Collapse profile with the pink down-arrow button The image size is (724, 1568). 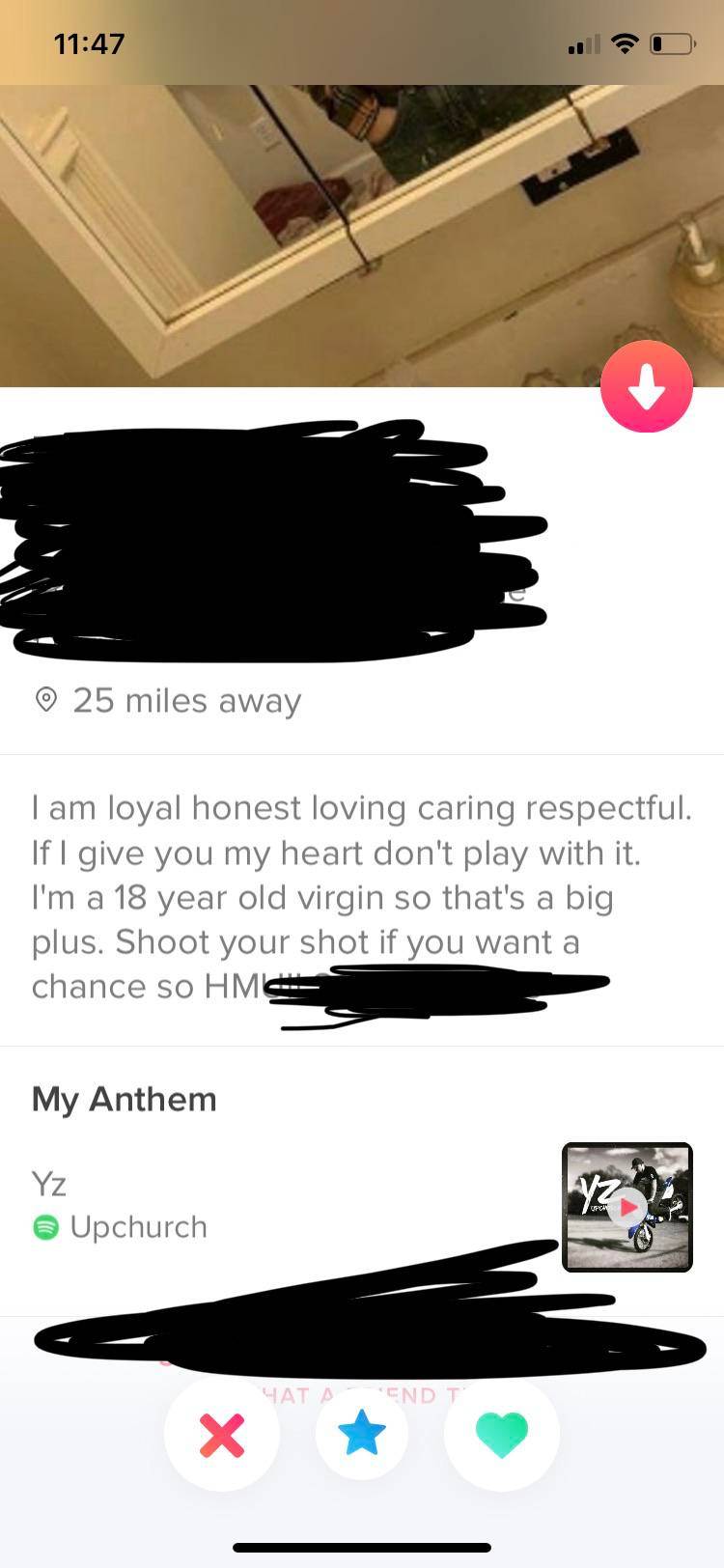click(x=646, y=386)
